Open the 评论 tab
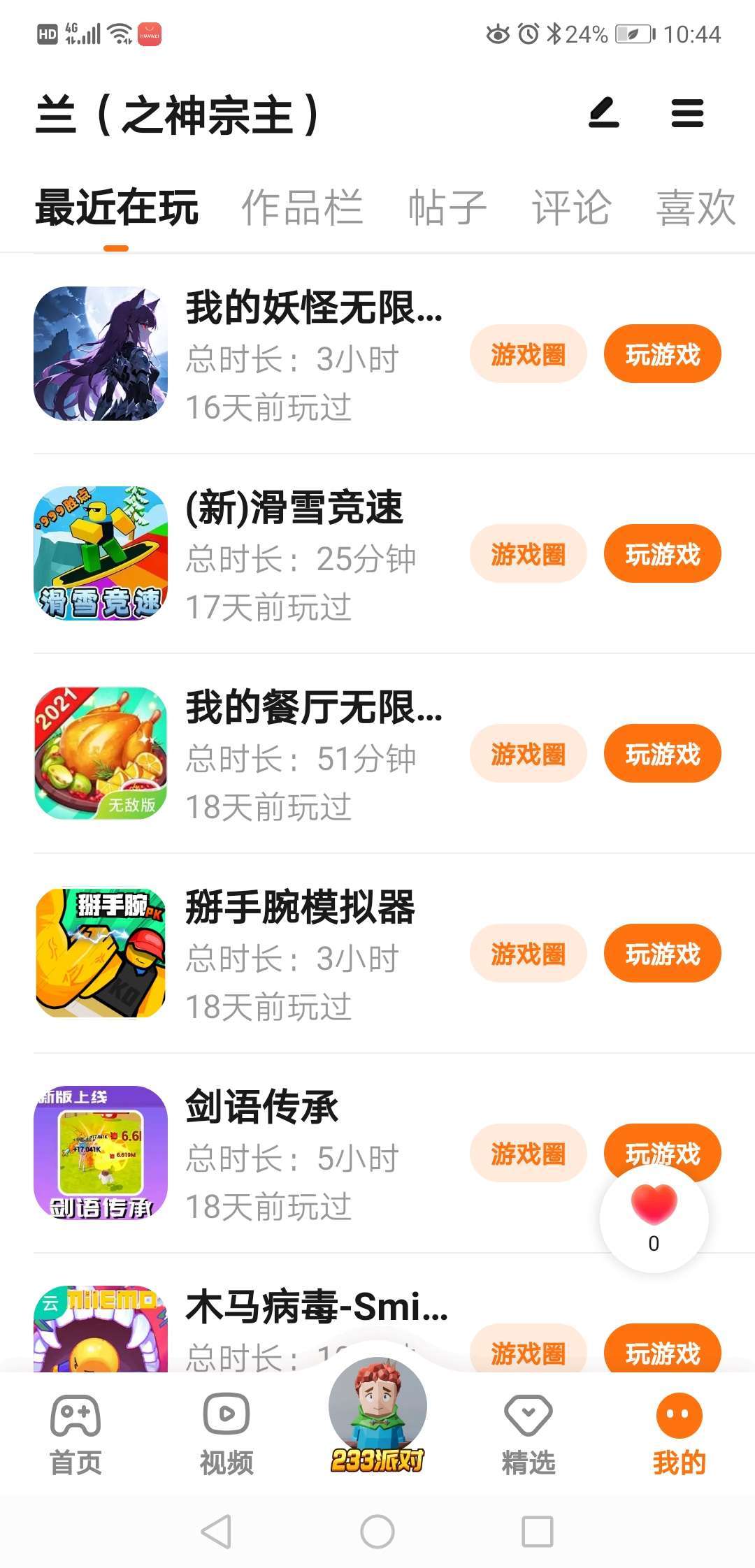 pos(571,208)
